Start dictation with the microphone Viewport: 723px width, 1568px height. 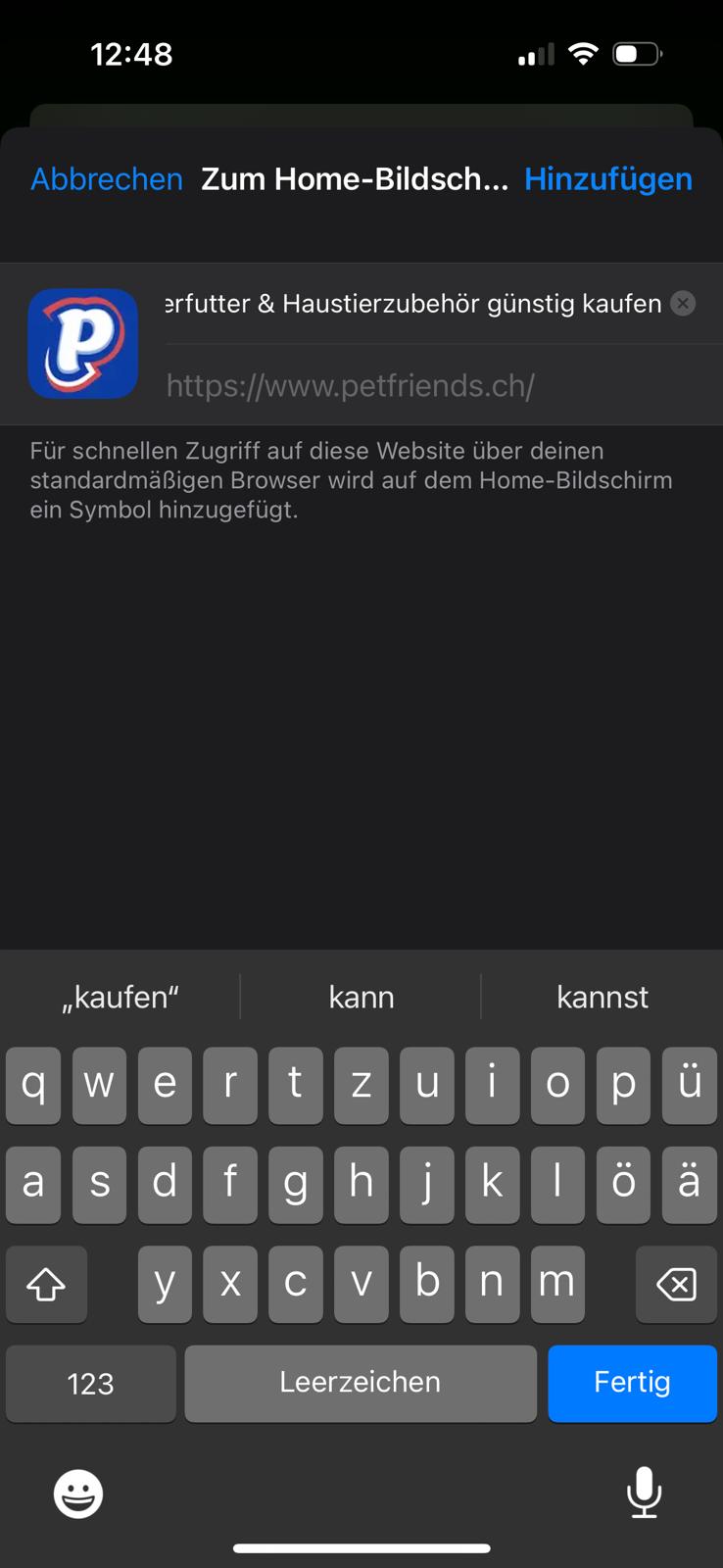click(x=644, y=1492)
